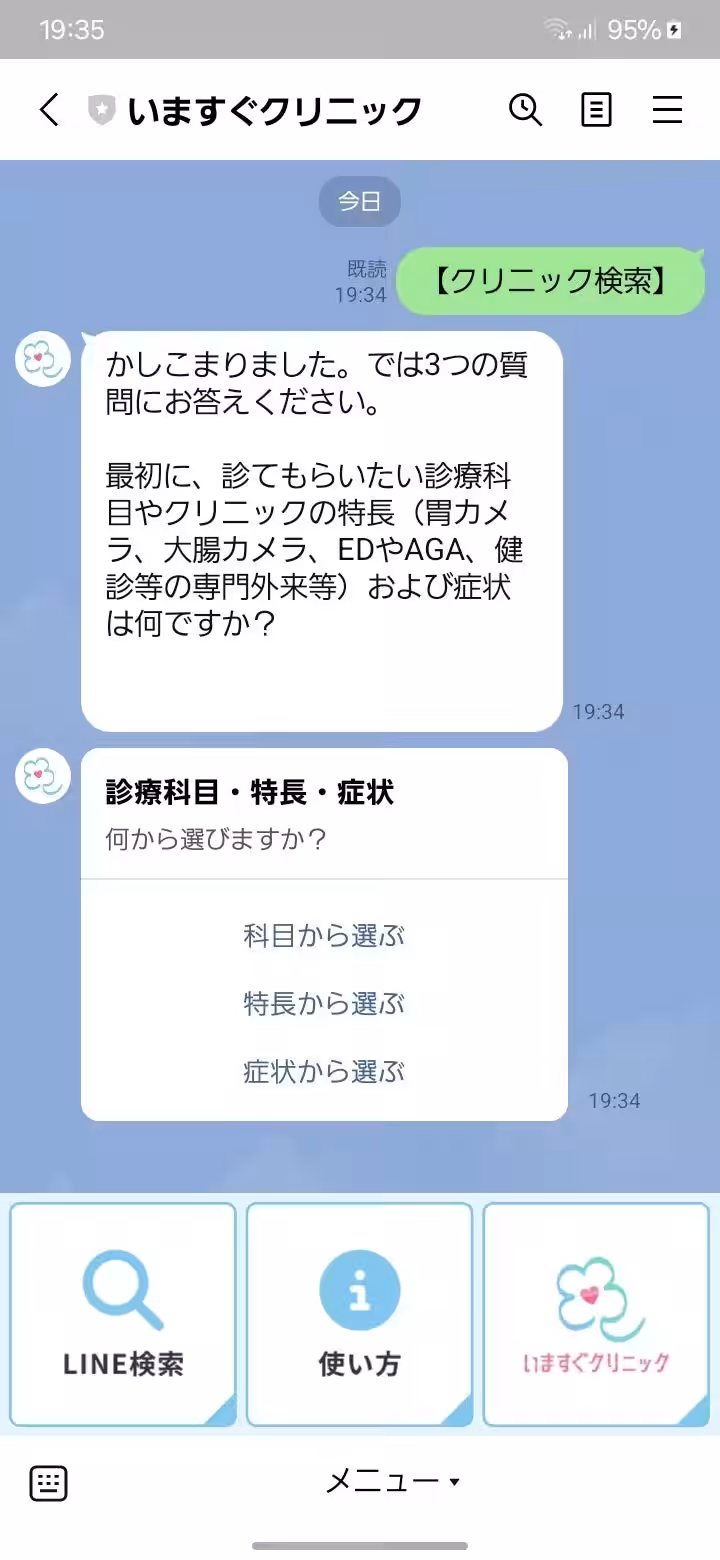Tap the clinic avatar next to the latest message
The height and width of the screenshot is (1560, 720).
point(42,777)
